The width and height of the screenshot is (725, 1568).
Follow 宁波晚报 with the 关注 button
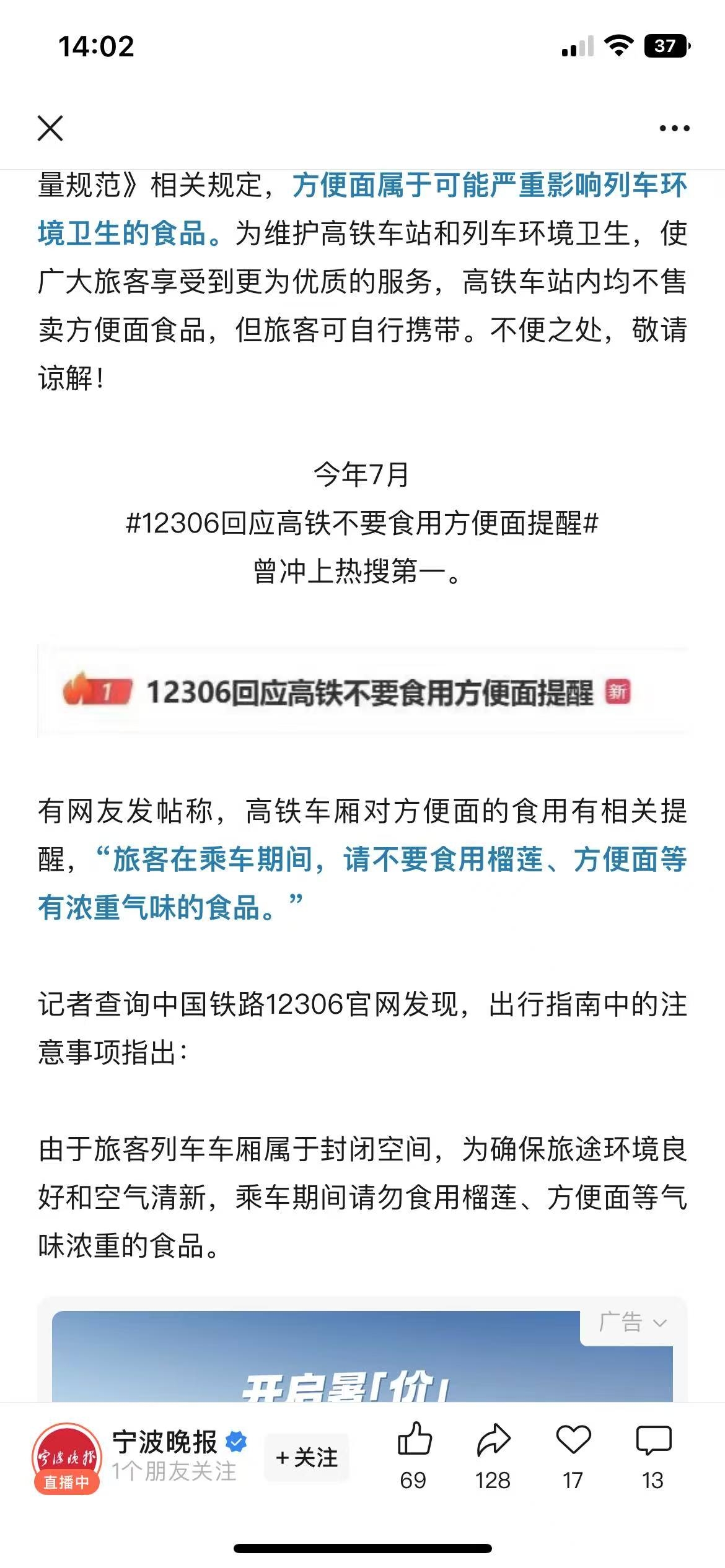(307, 1457)
